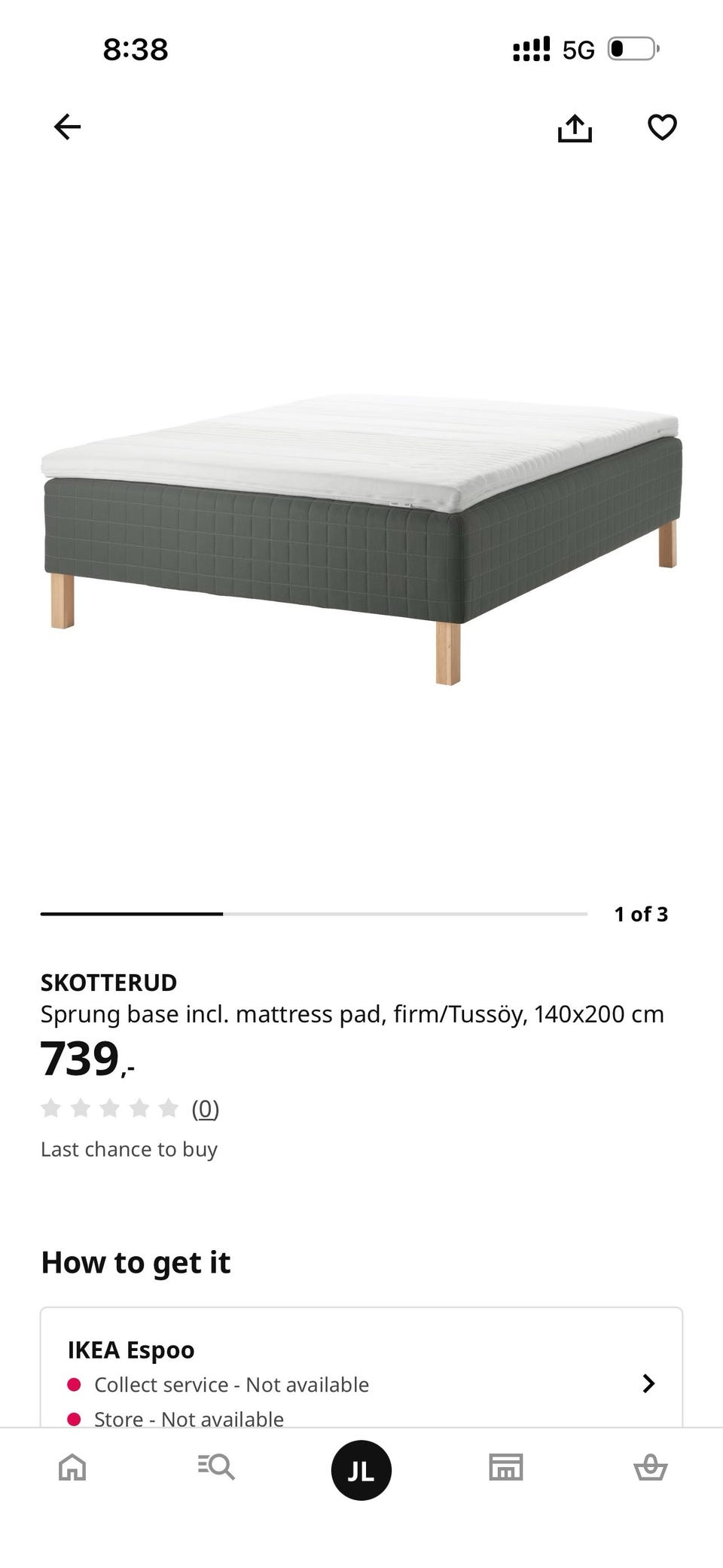Open the shopping basket tab
Screen dimensions: 723x1568
651,1467
